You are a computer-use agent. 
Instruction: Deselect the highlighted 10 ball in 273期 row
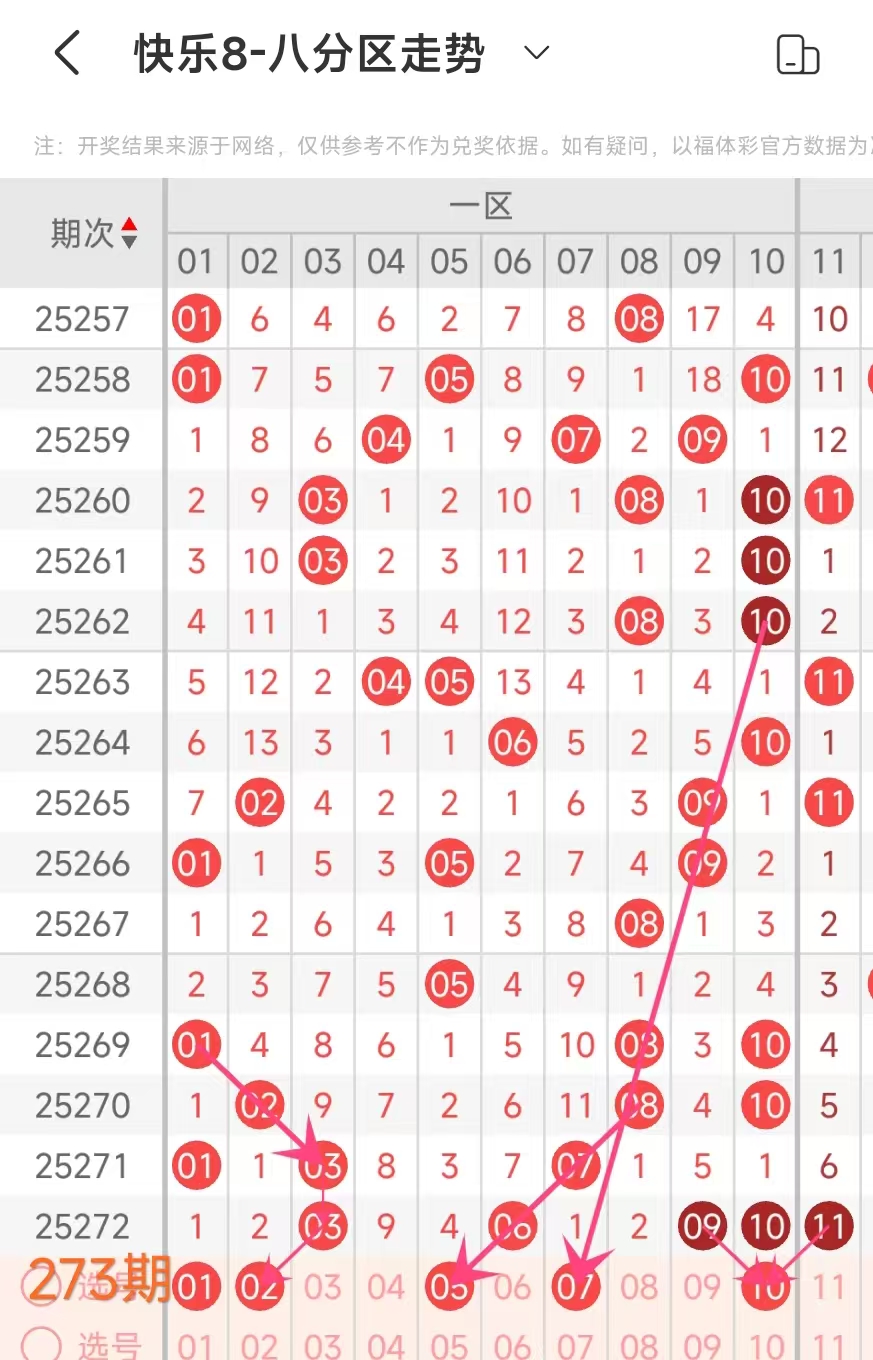pyautogui.click(x=766, y=1287)
